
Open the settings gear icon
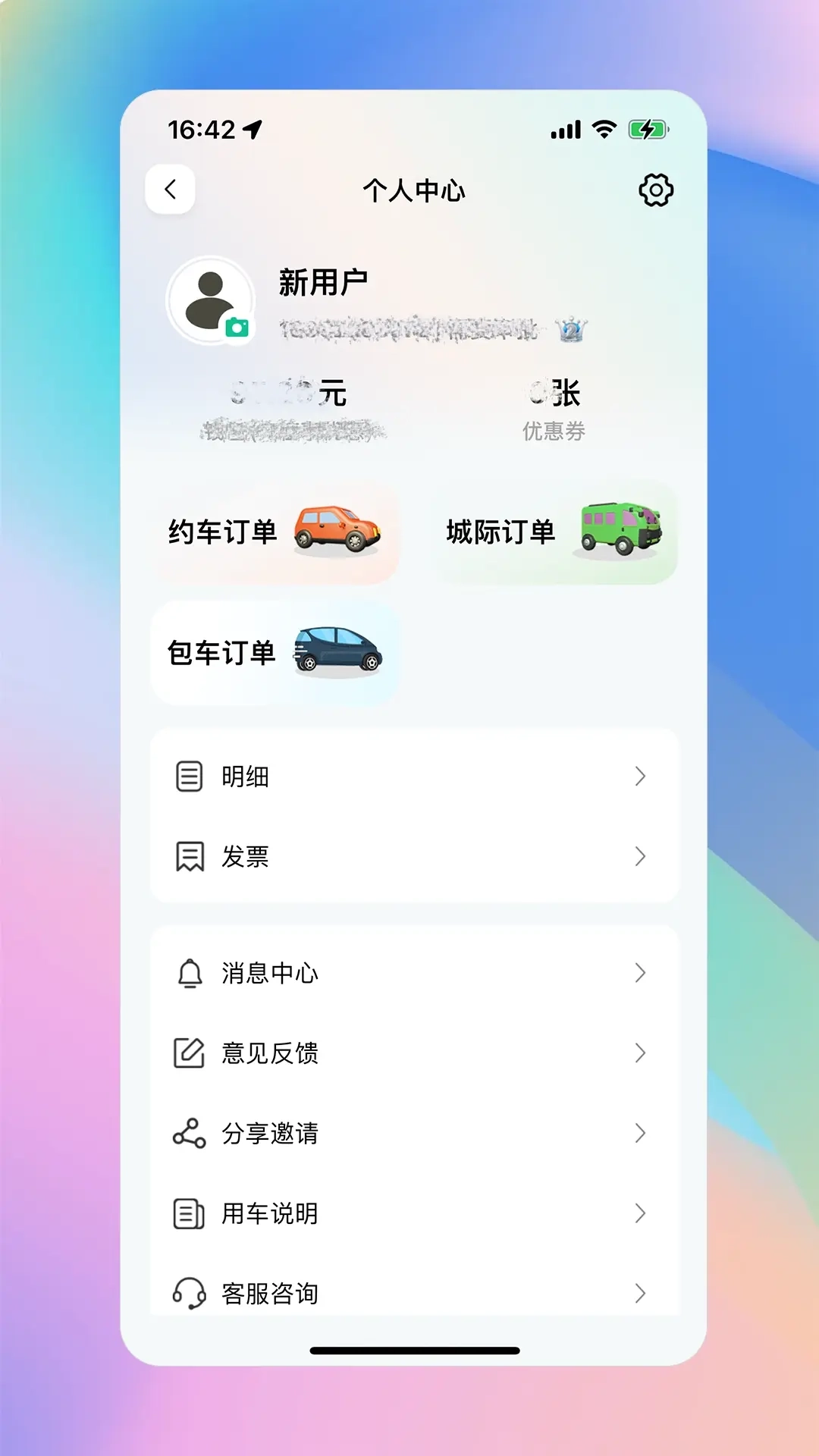655,190
